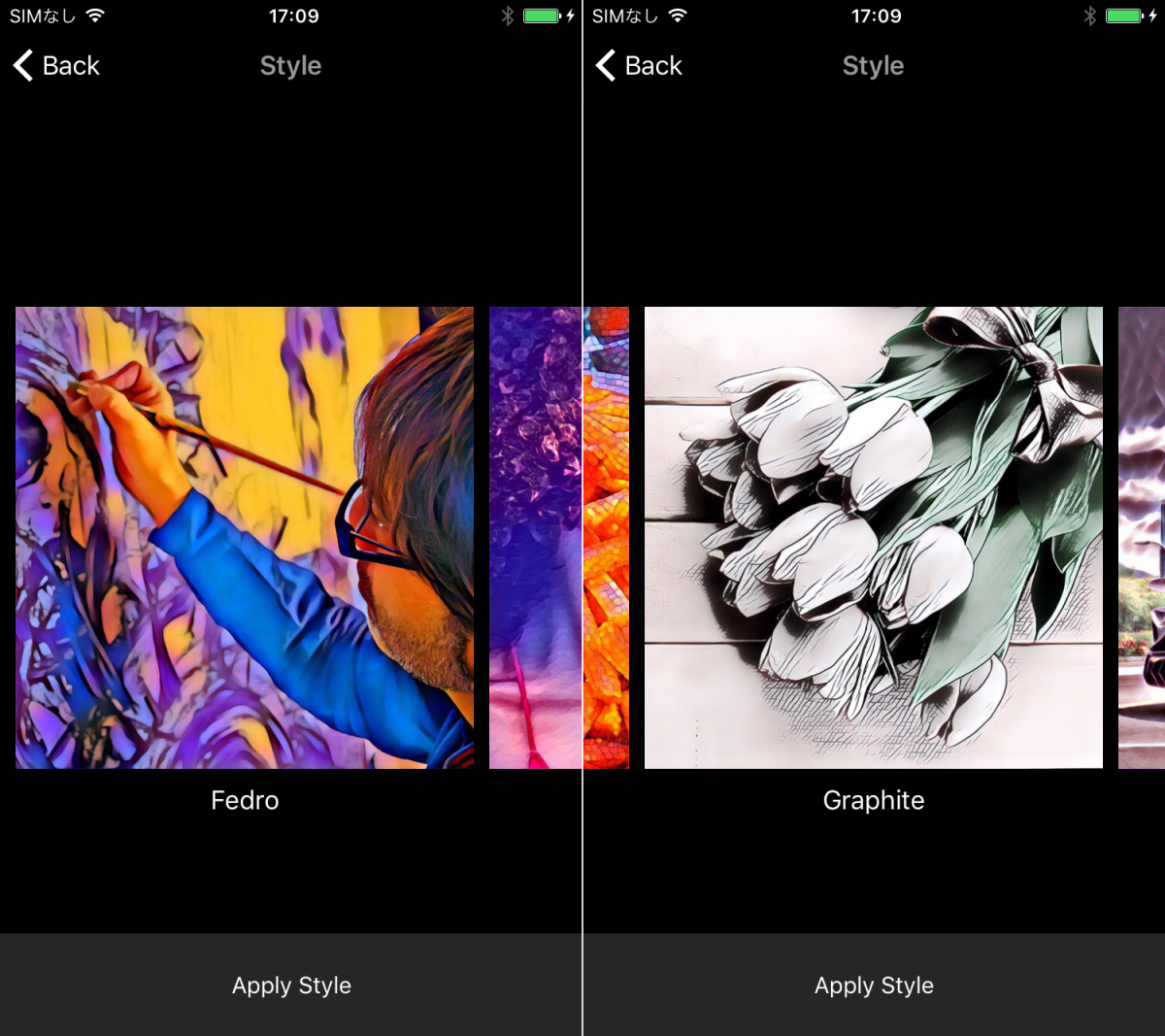
Task: Select the purple style preview beside Fedro
Action: point(535,537)
